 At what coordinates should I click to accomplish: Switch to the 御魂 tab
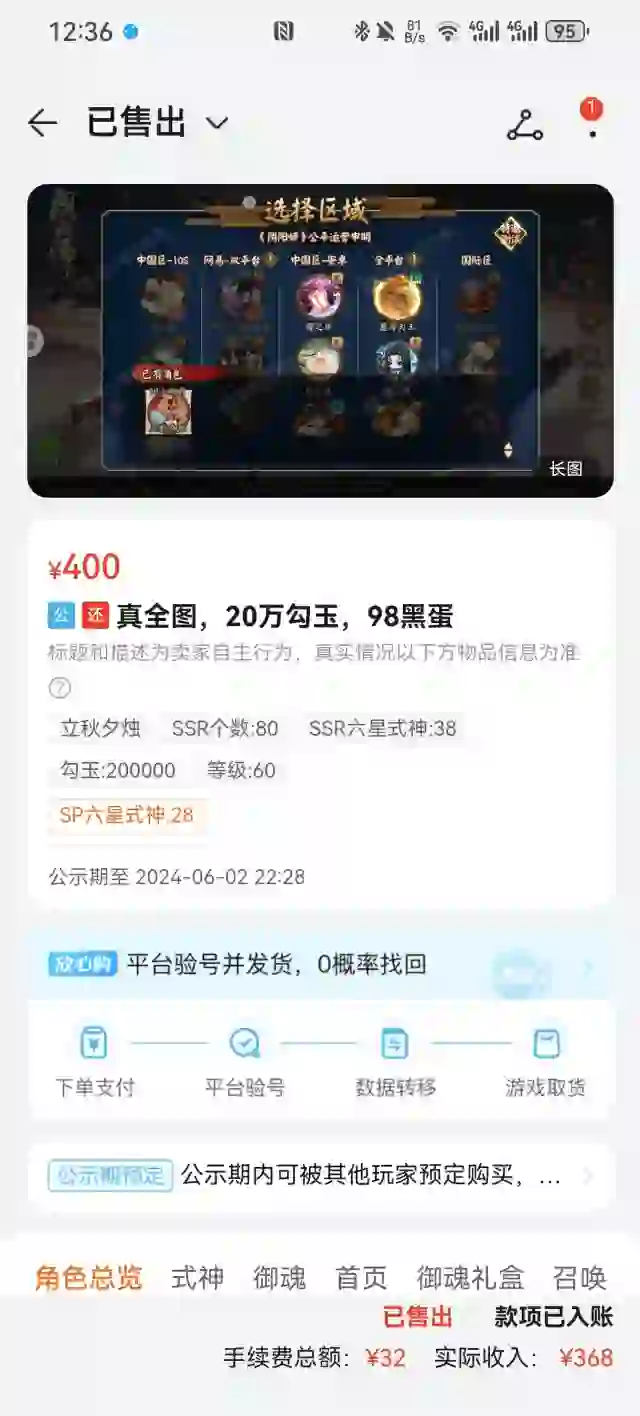tap(279, 1278)
